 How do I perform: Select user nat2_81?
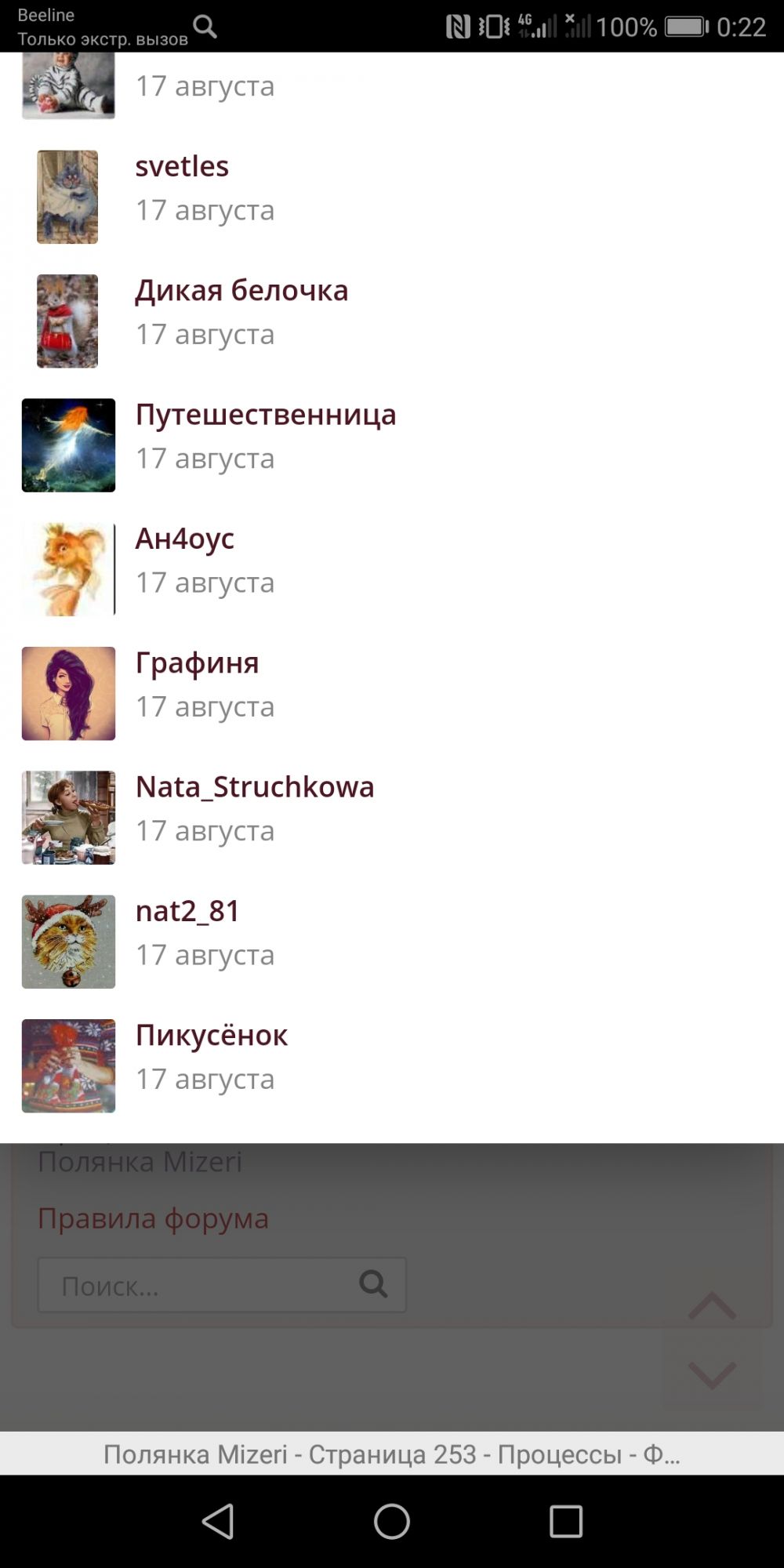point(187,911)
